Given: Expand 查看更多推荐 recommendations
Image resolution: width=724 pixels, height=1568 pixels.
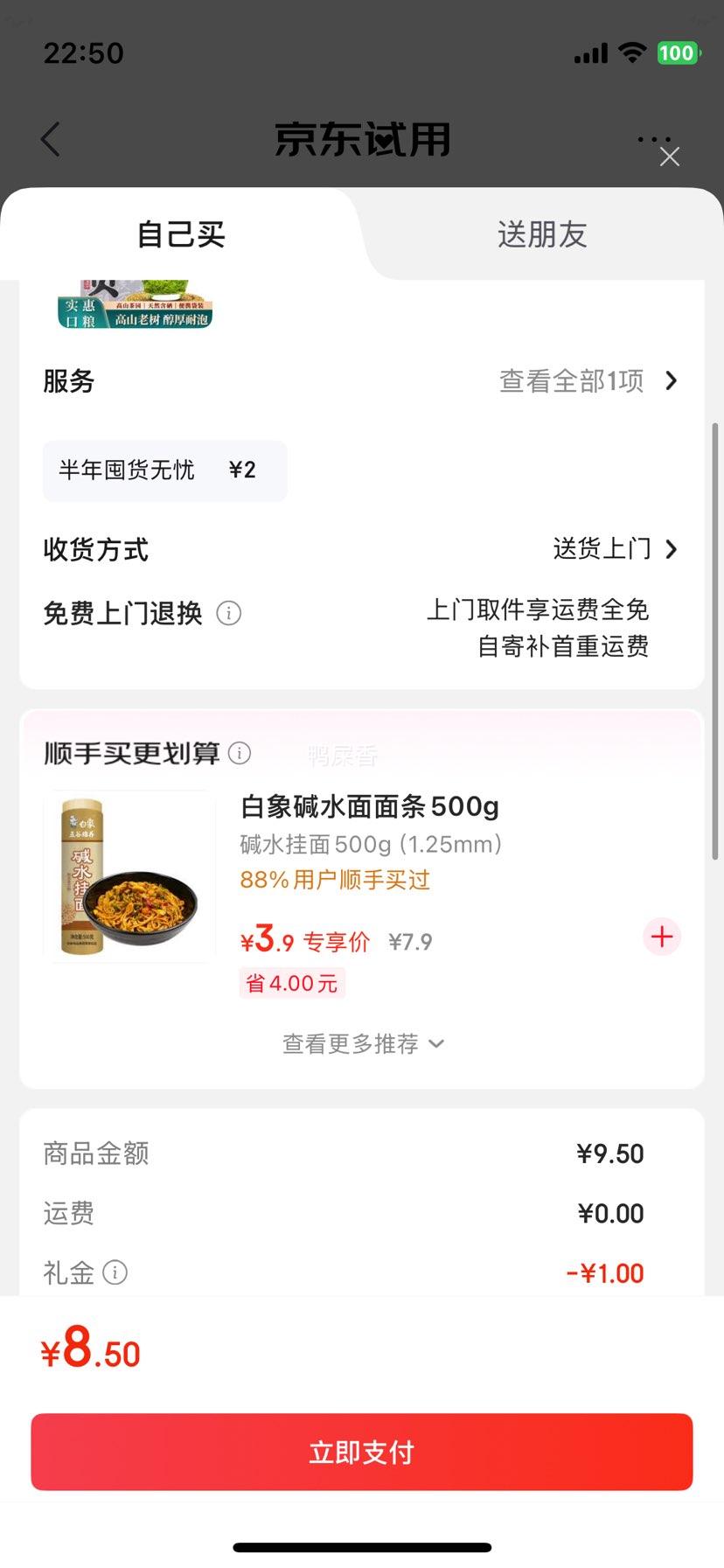Looking at the screenshot, I should (x=361, y=1043).
